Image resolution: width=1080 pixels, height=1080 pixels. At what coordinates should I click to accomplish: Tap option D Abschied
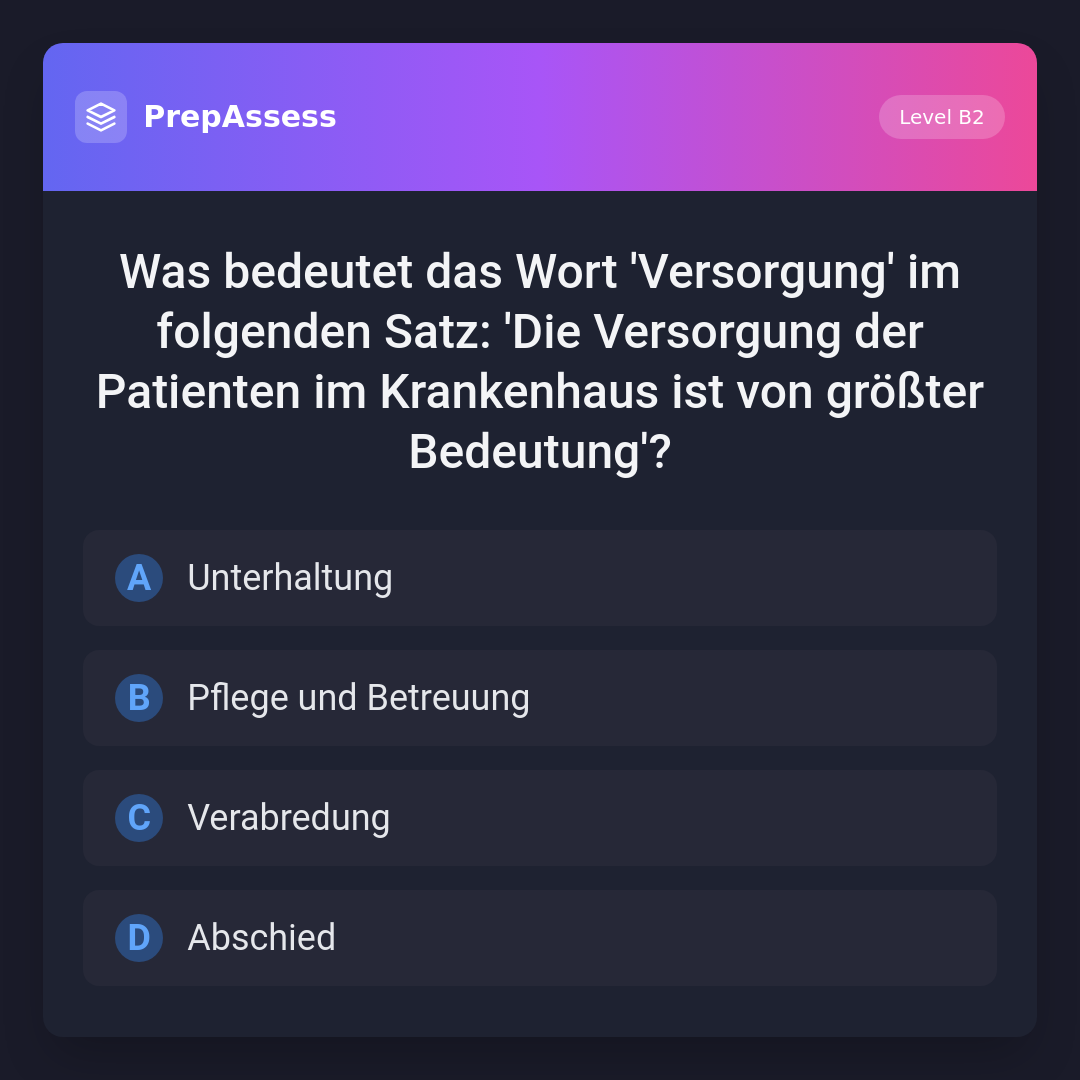[540, 938]
